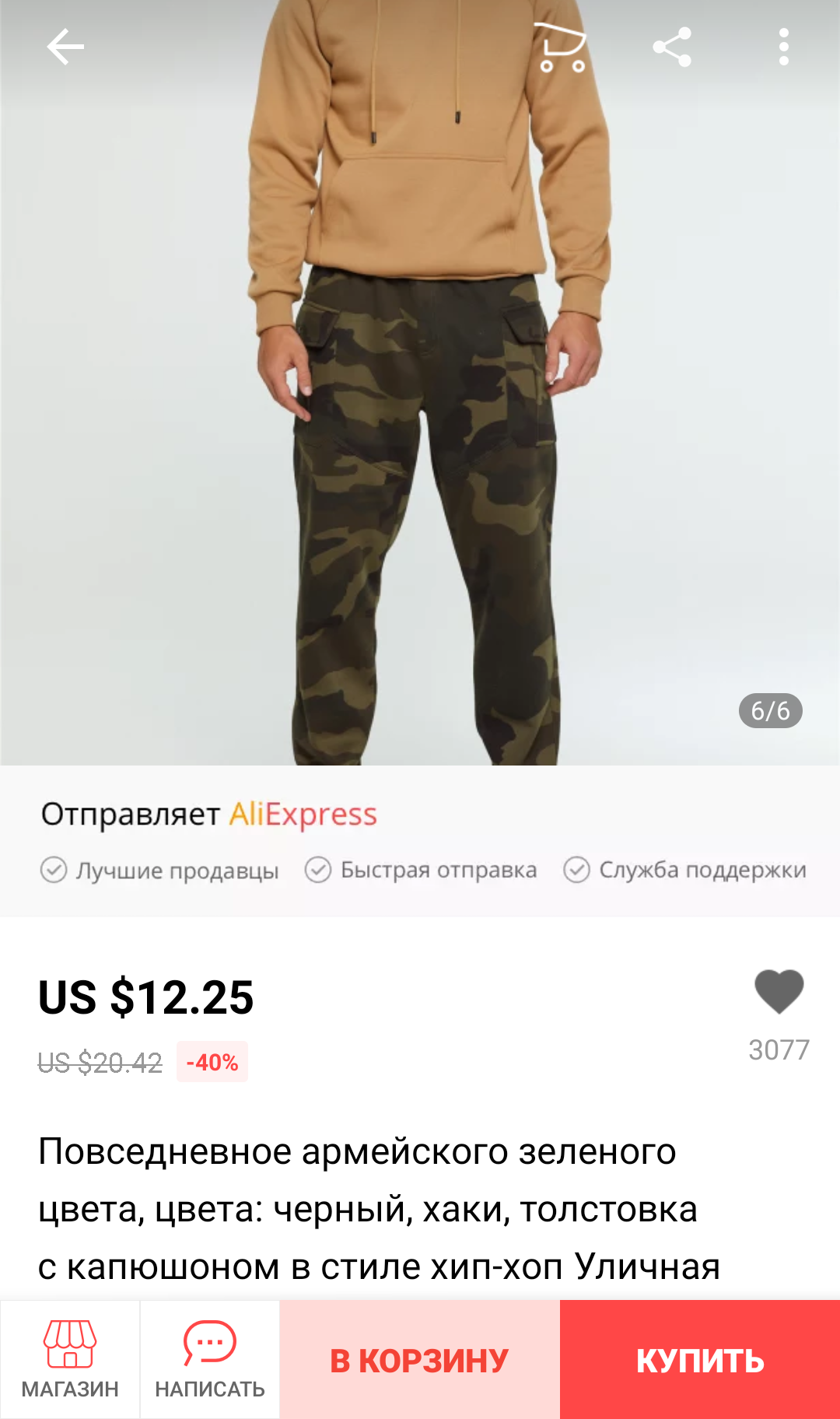Tap В КОРЗИНУ to add to cart

pos(420,1359)
